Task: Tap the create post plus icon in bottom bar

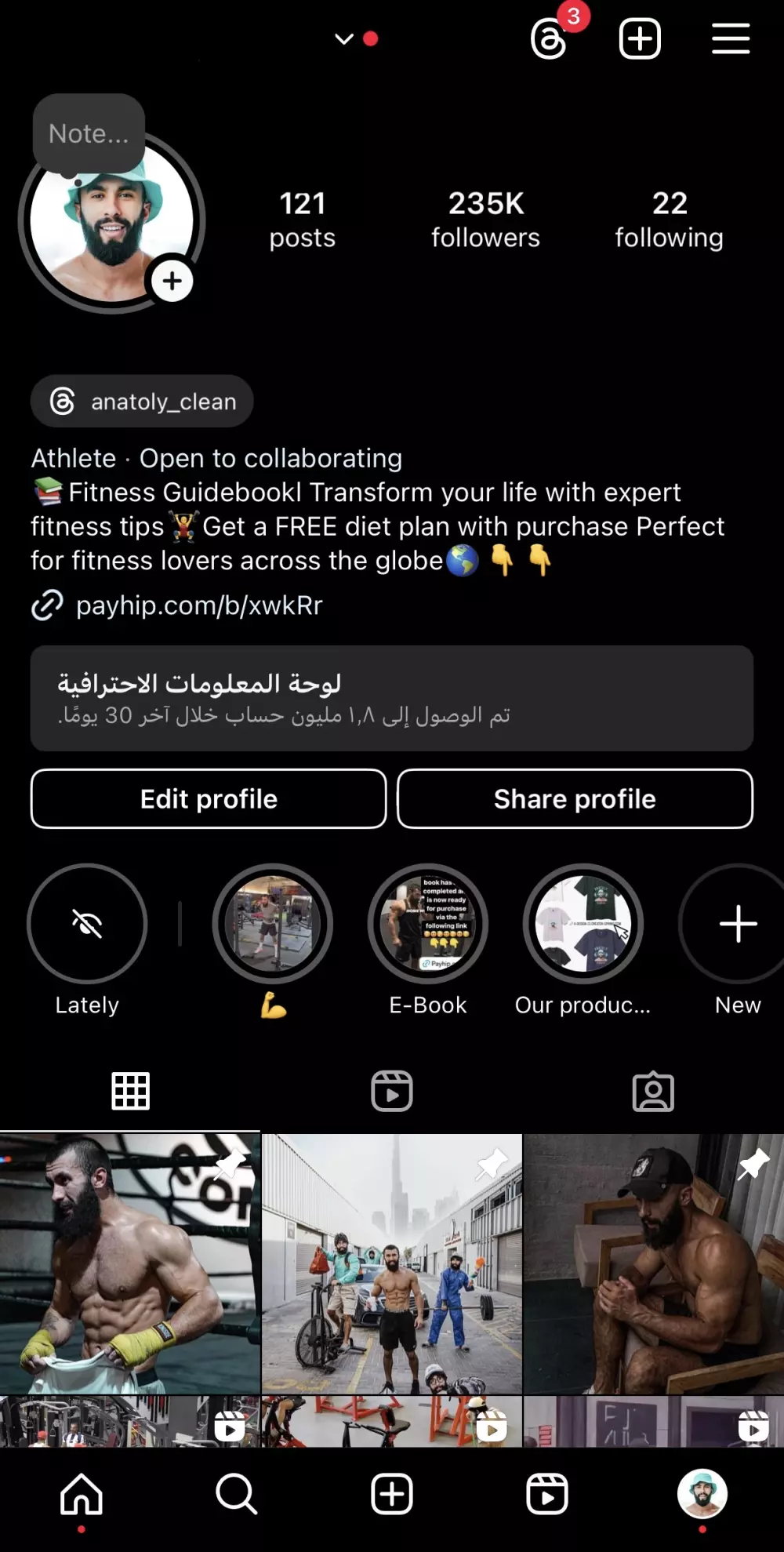Action: pos(392,1493)
